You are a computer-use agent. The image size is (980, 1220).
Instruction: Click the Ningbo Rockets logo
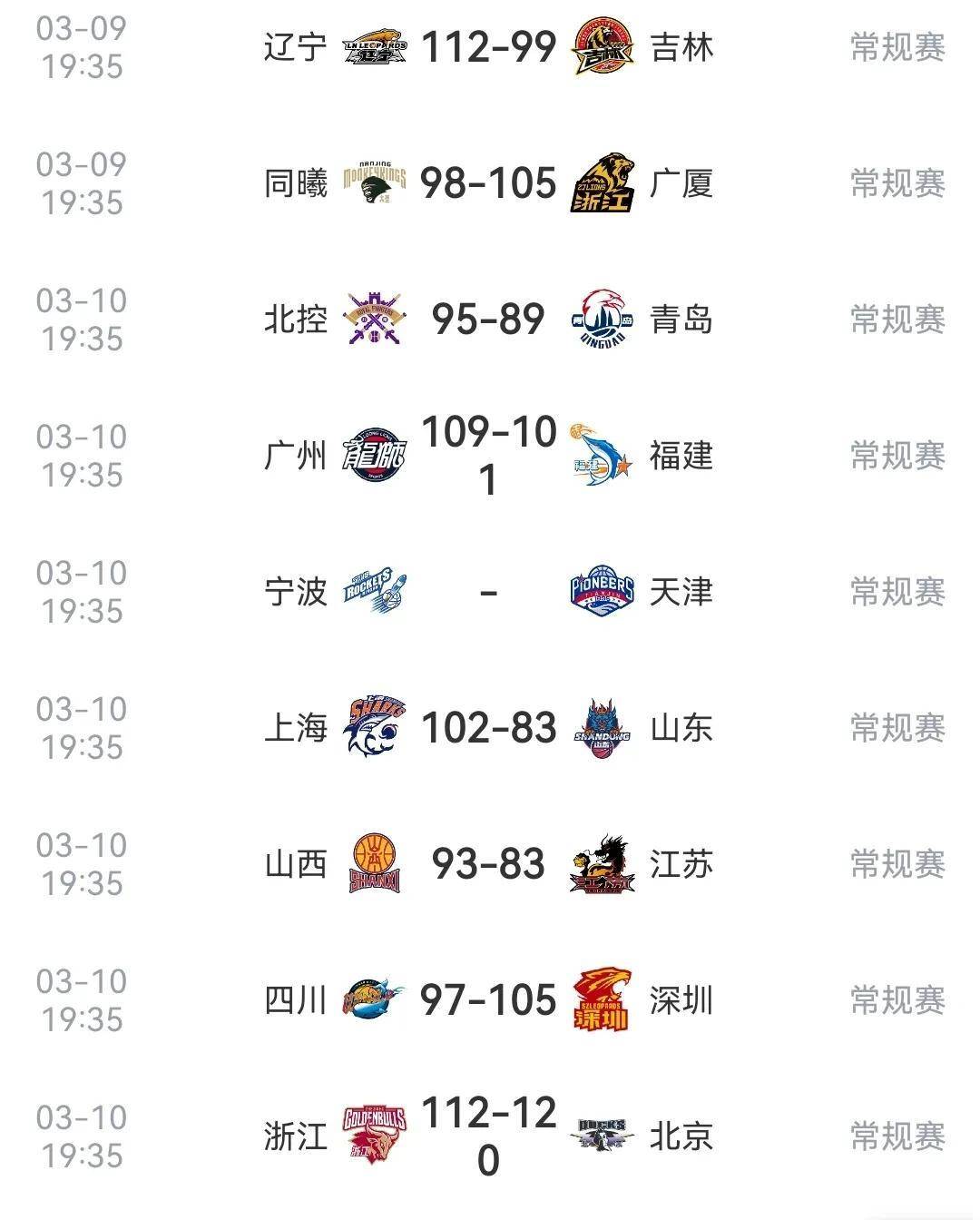(375, 590)
